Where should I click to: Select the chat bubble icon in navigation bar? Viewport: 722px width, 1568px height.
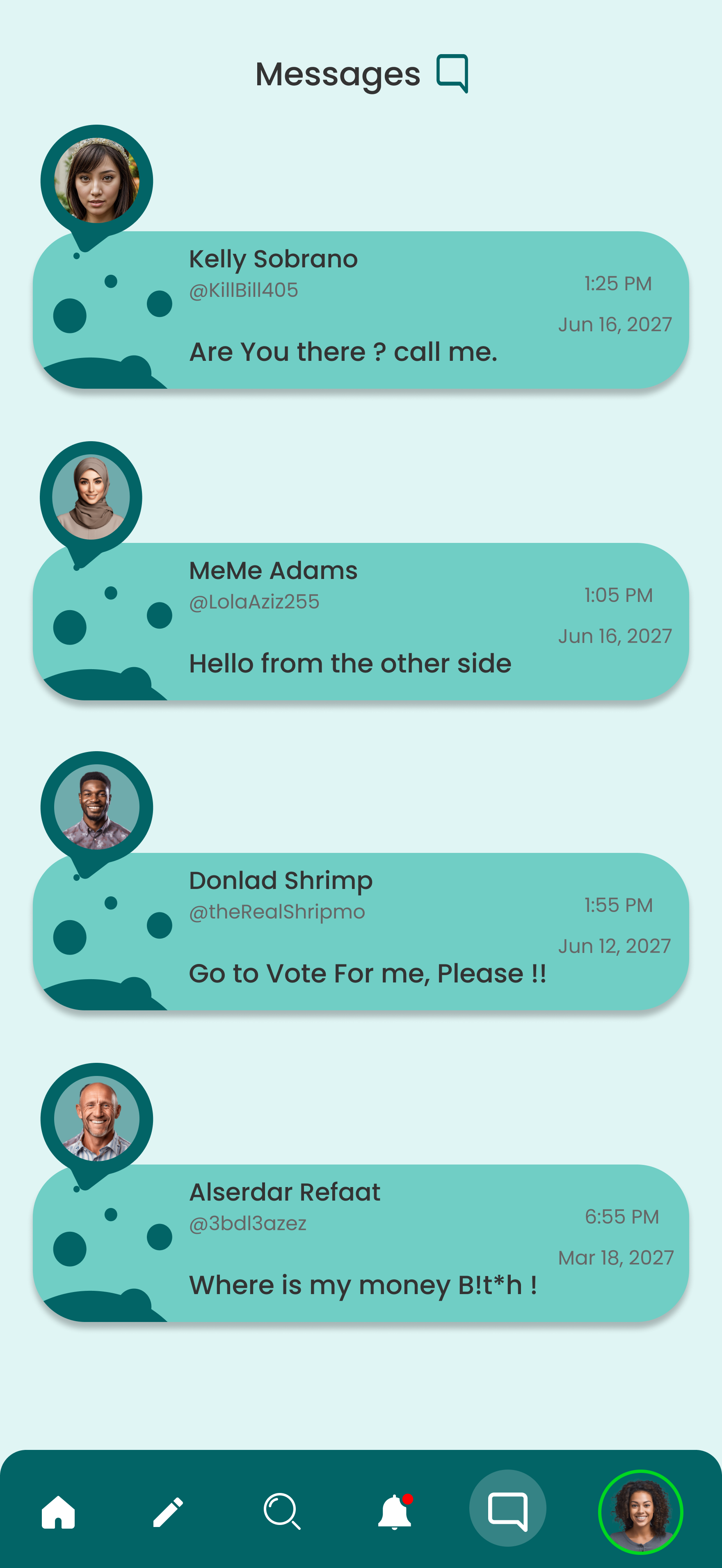tap(508, 1508)
